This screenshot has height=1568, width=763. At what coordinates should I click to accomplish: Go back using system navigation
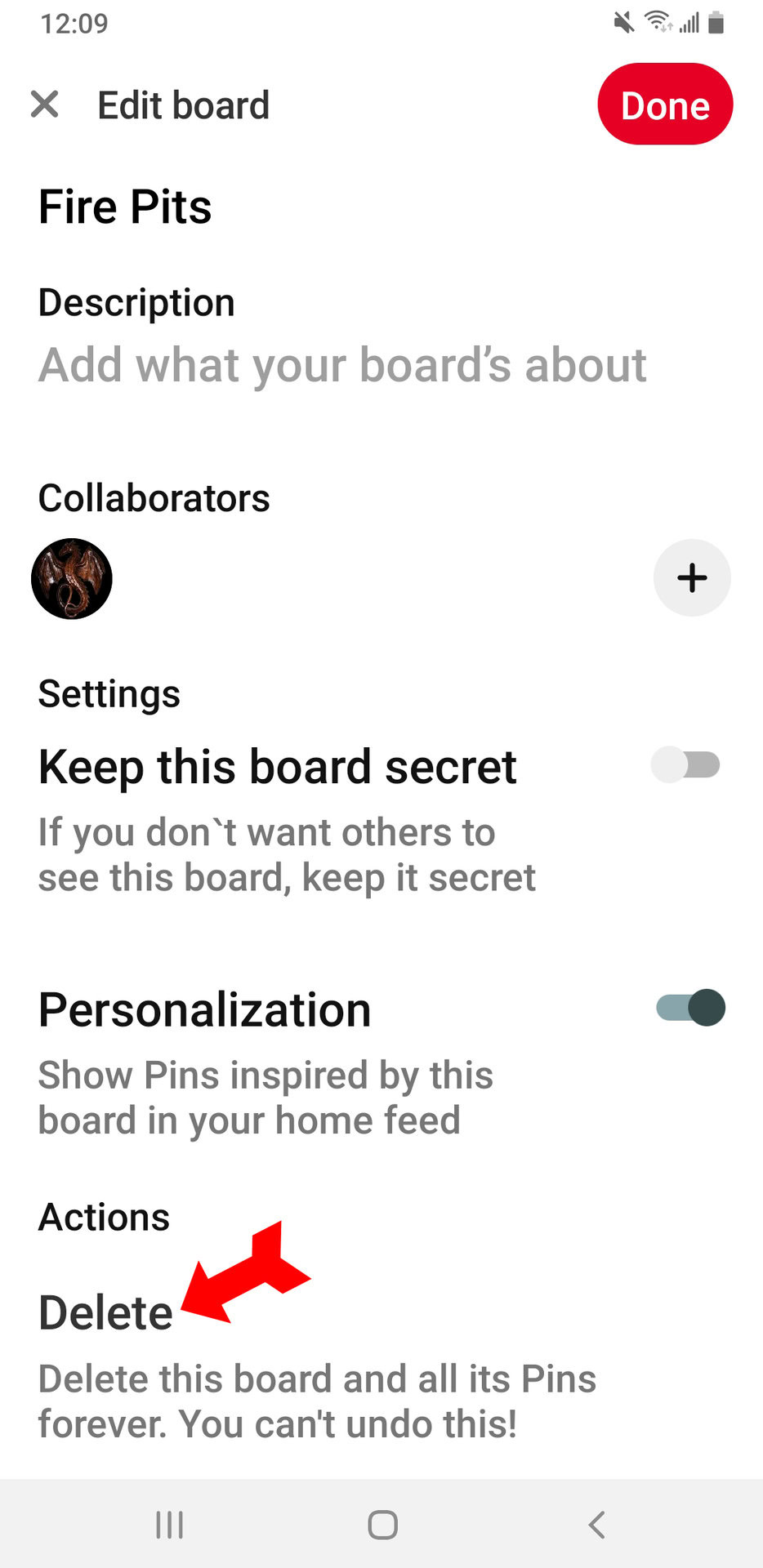pos(596,1524)
